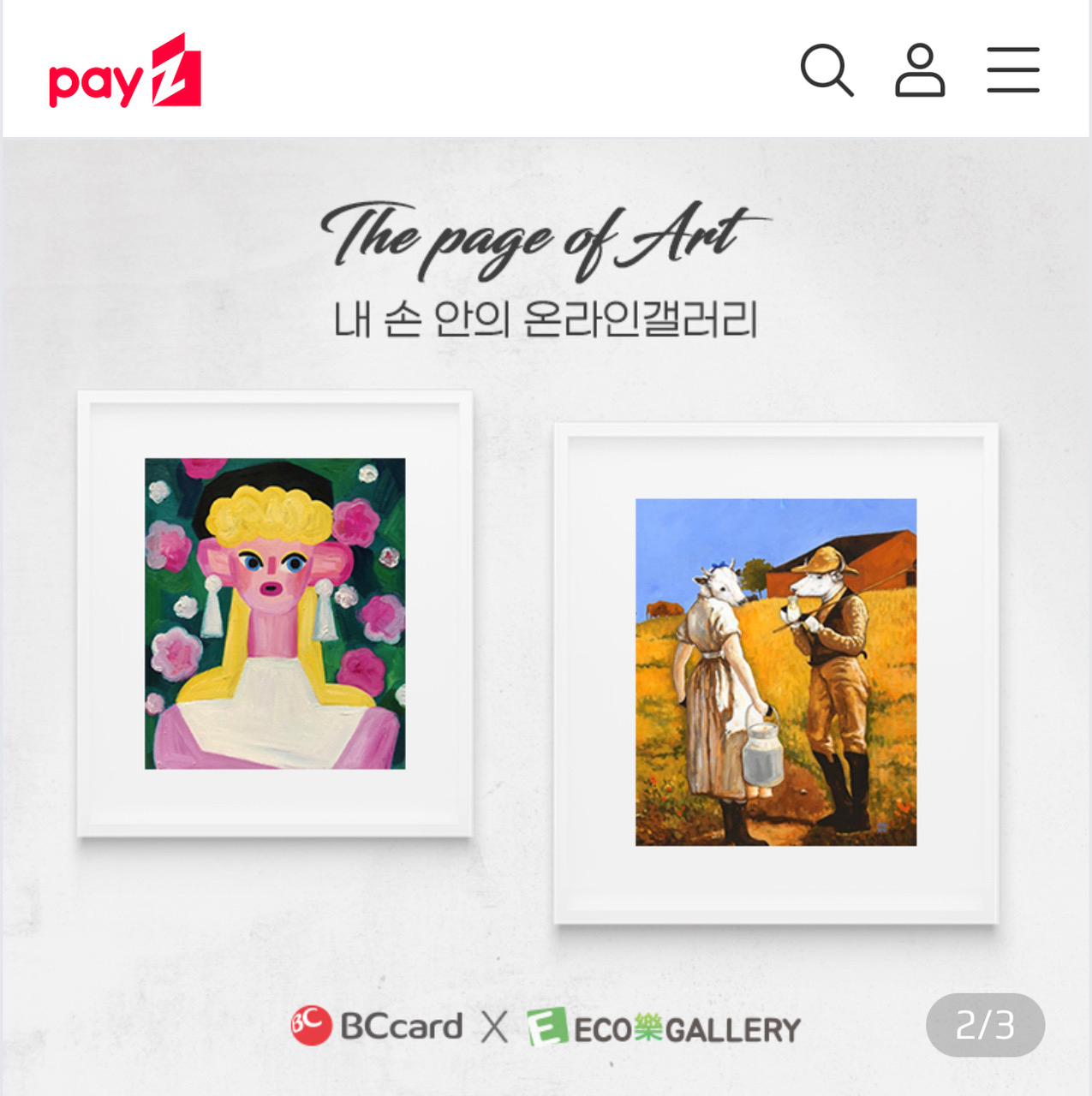Screen dimensions: 1092x1096
Task: Open the search magnifier icon
Action: [826, 70]
